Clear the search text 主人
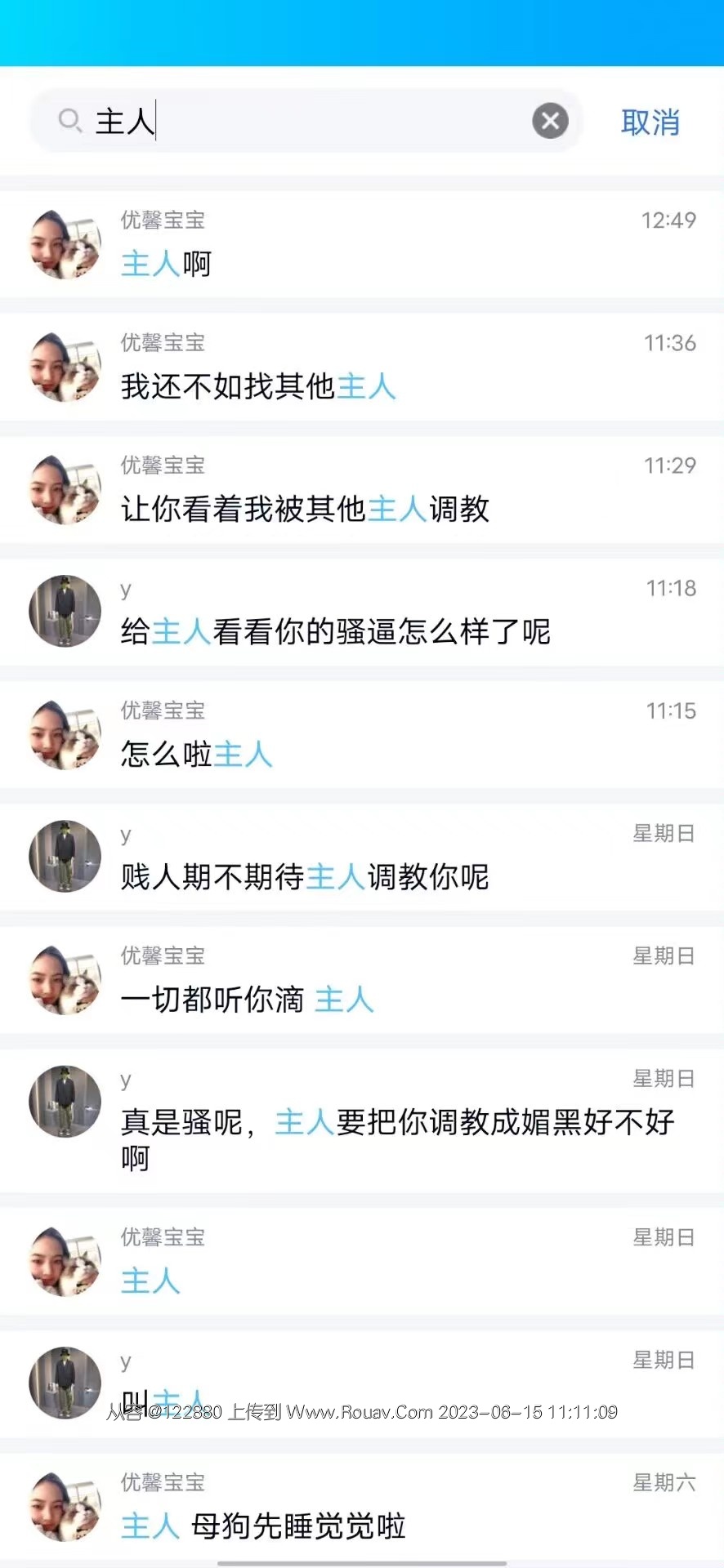This screenshot has height=1568, width=724. (550, 121)
